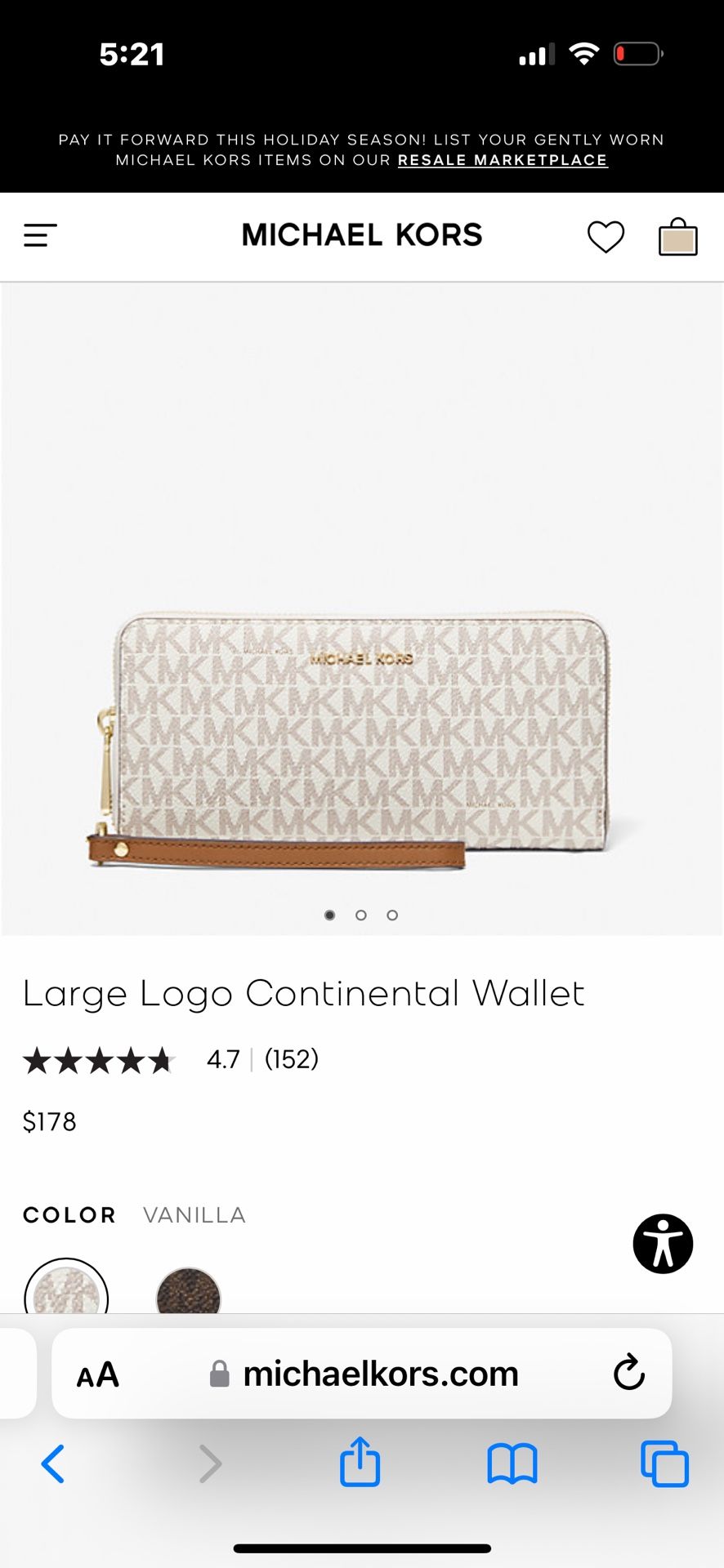This screenshot has height=1568, width=724.
Task: View the 152 customer reviews
Action: coord(291,1059)
